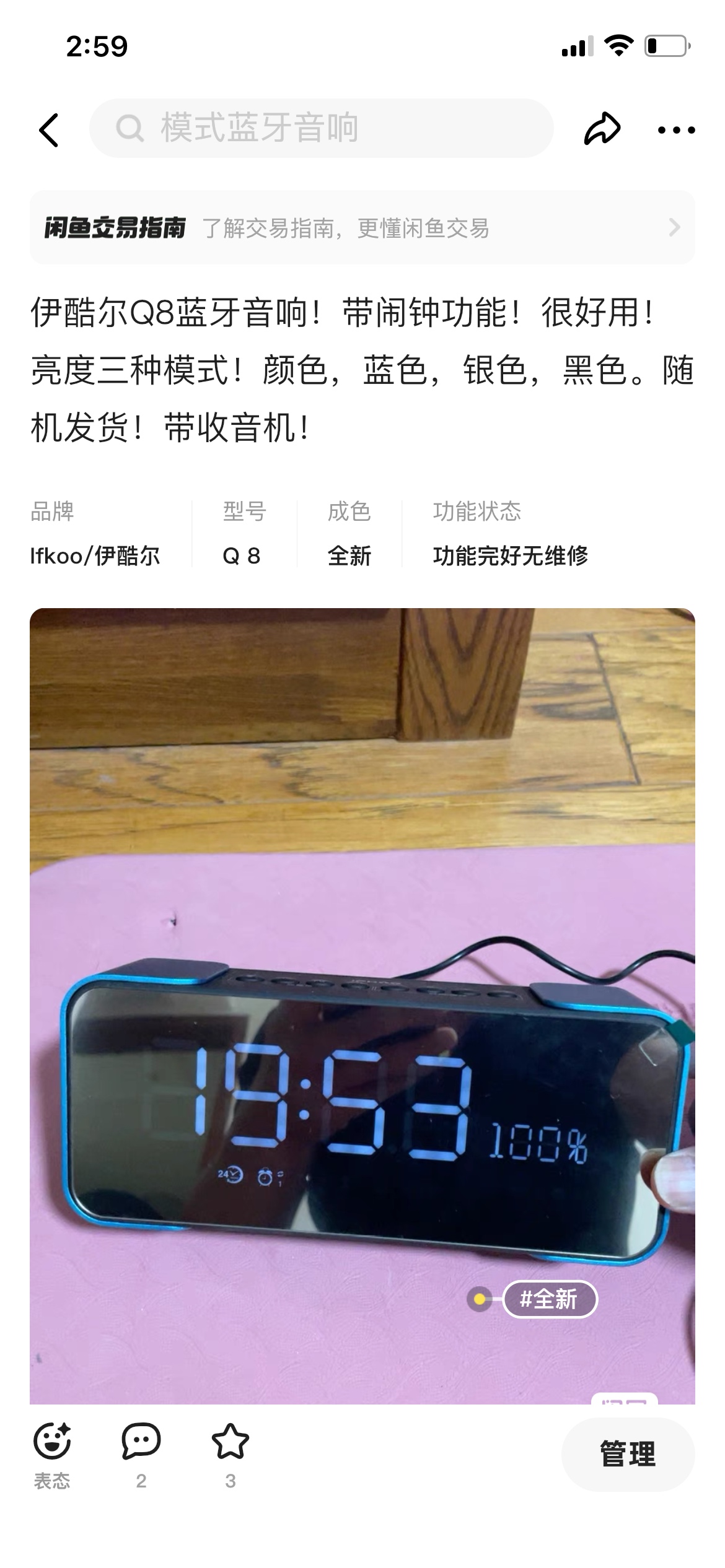Screen dimensions: 725x1568
Task: Open the 闲鱼交易指南 banner
Action: click(x=362, y=228)
